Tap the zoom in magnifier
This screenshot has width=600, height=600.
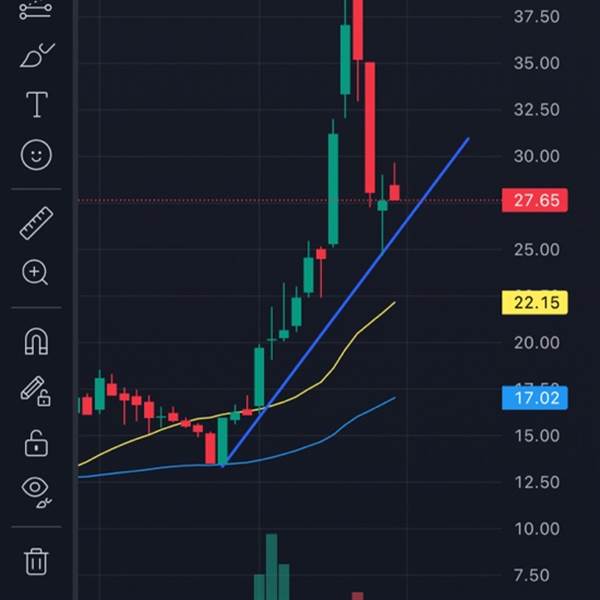tap(36, 272)
